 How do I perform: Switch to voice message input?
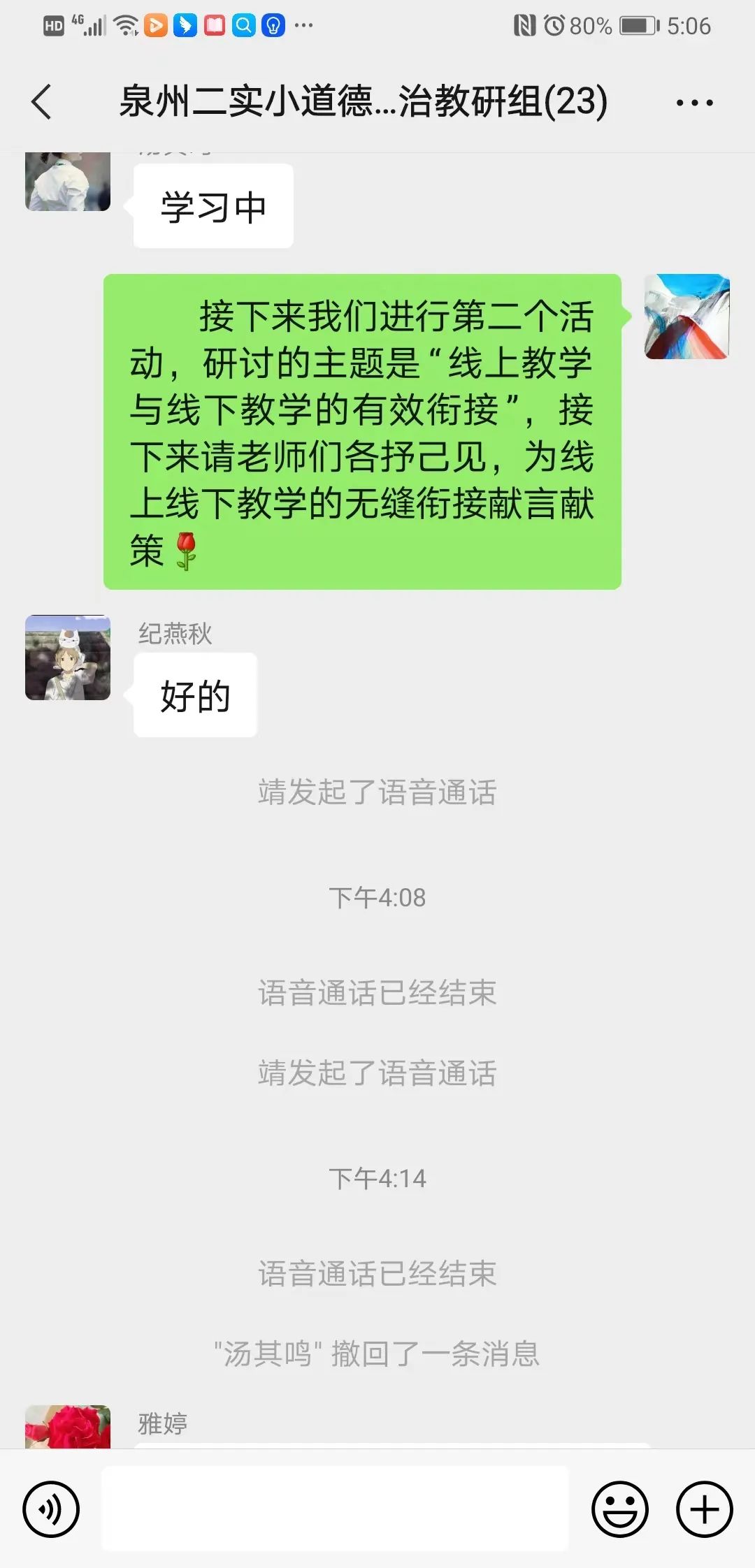tap(51, 1509)
